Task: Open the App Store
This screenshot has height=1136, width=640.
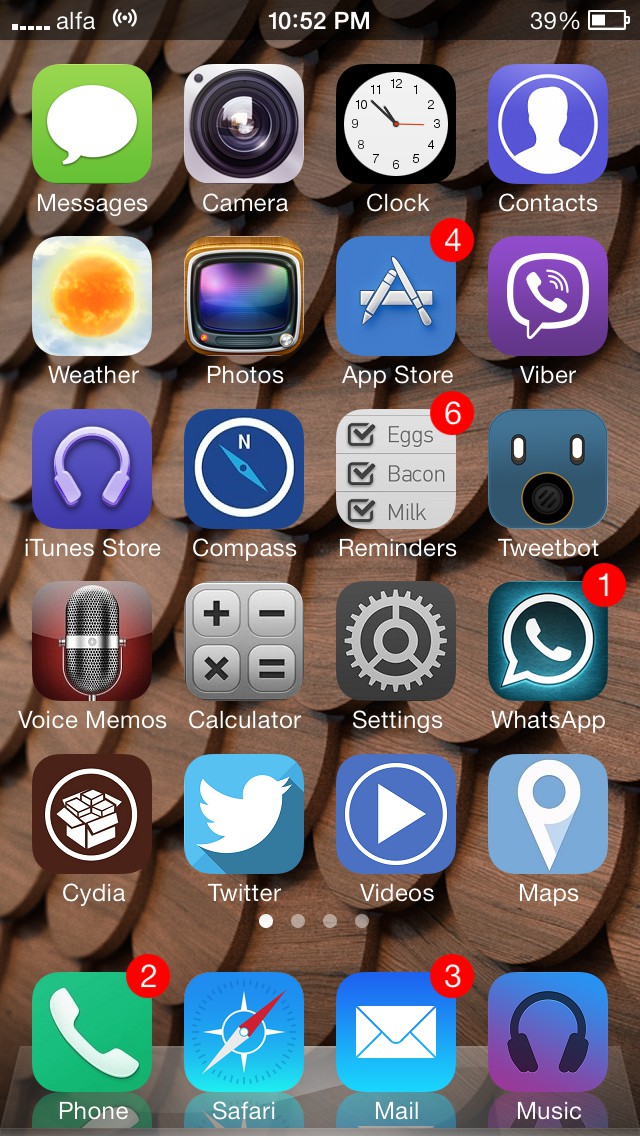Action: coord(396,296)
